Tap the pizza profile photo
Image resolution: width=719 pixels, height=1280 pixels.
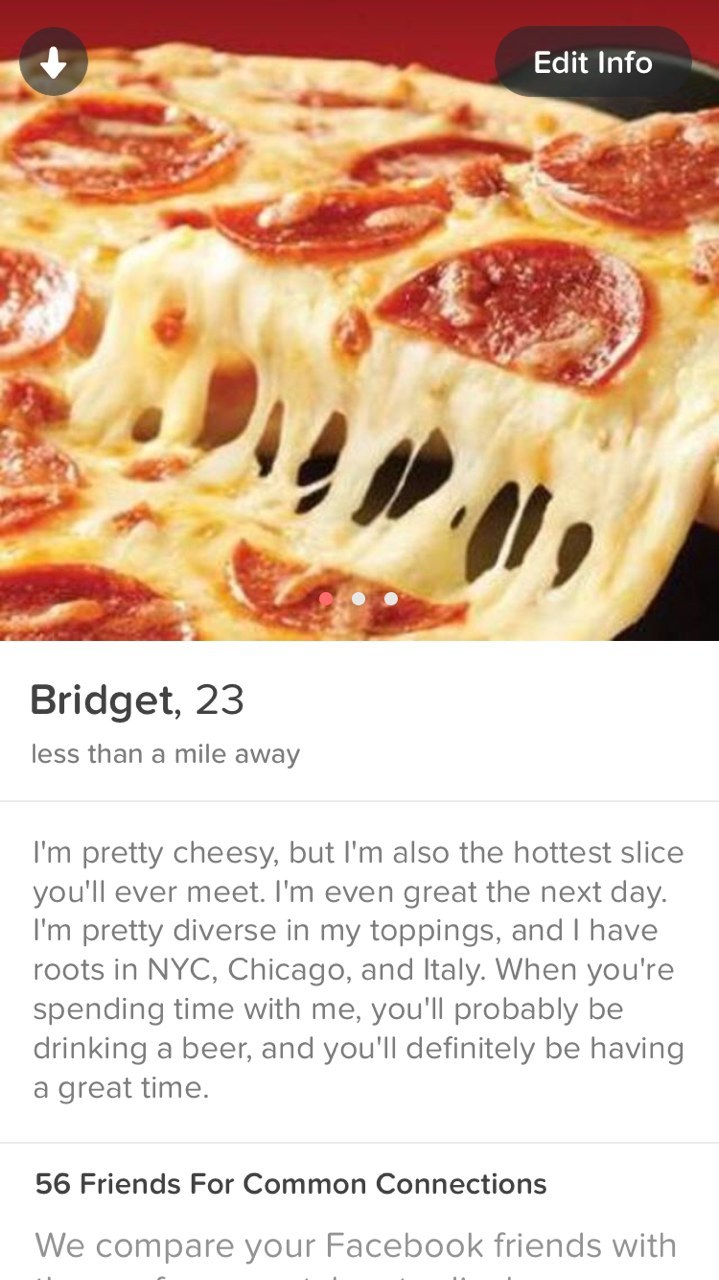360,330
